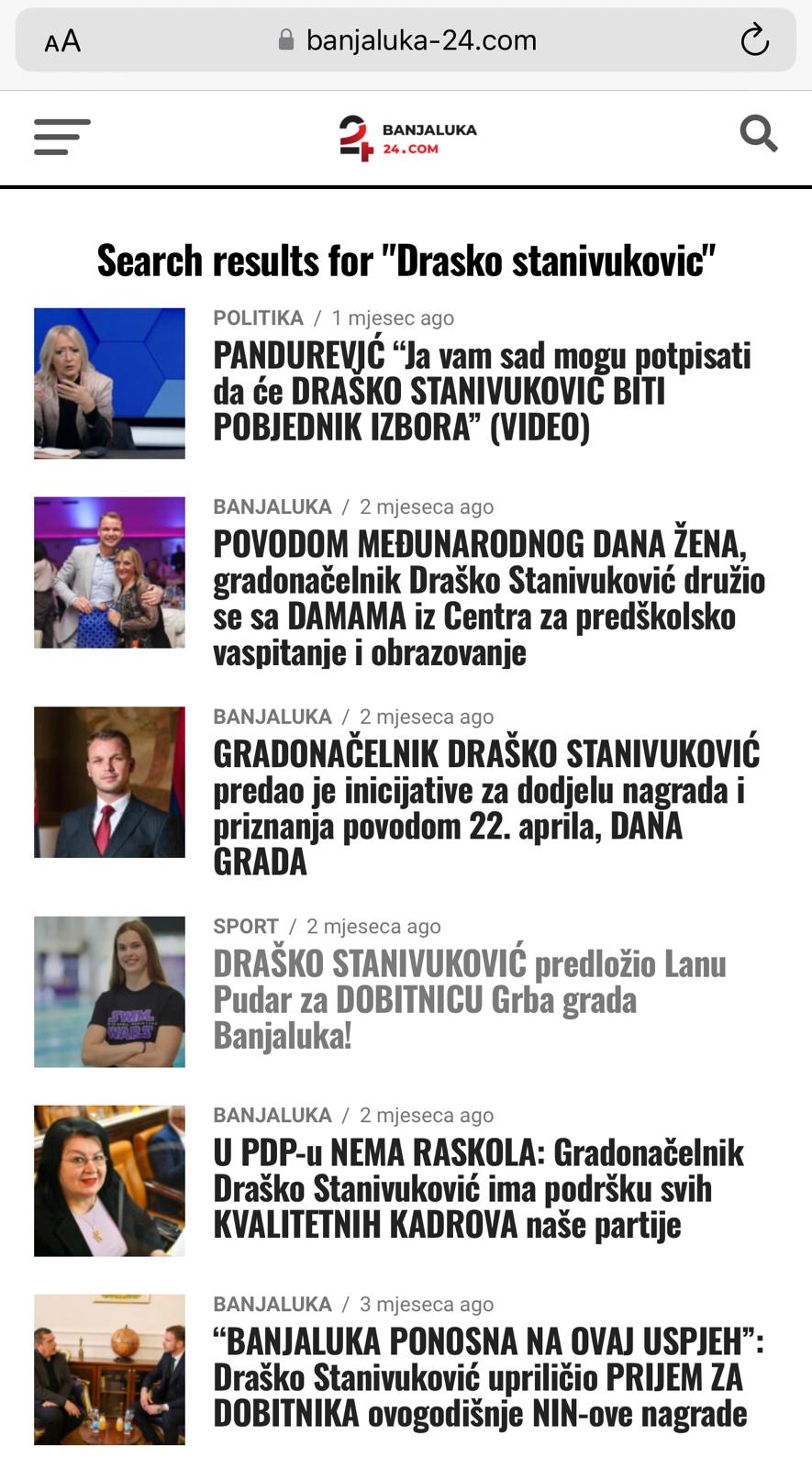Read the article on nagrade za Dan grada
This screenshot has width=812, height=1468.
coord(486,807)
